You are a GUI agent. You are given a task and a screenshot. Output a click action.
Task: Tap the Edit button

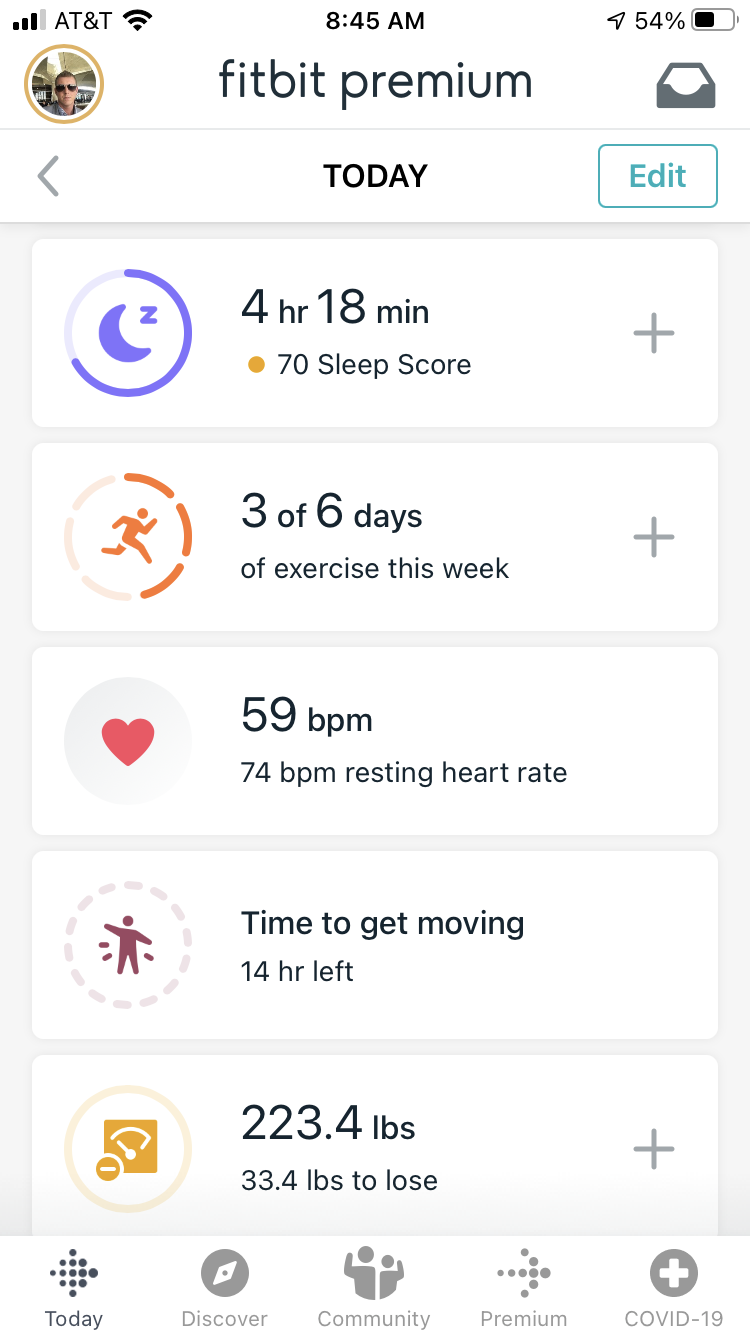pos(657,176)
